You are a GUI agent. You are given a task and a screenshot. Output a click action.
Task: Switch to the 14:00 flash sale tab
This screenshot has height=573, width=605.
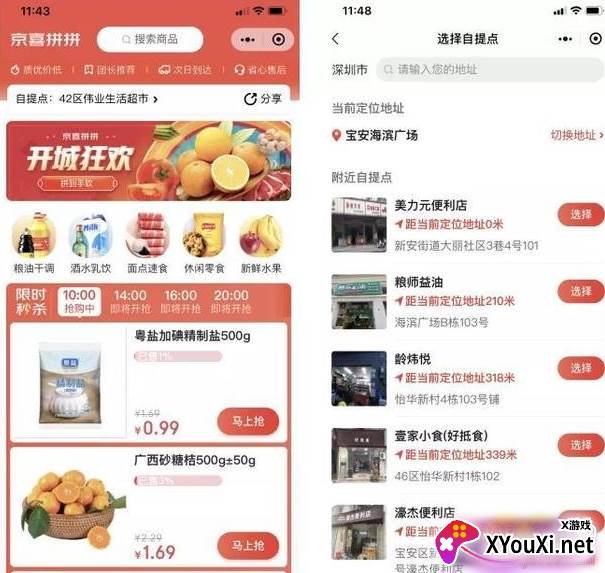point(129,301)
